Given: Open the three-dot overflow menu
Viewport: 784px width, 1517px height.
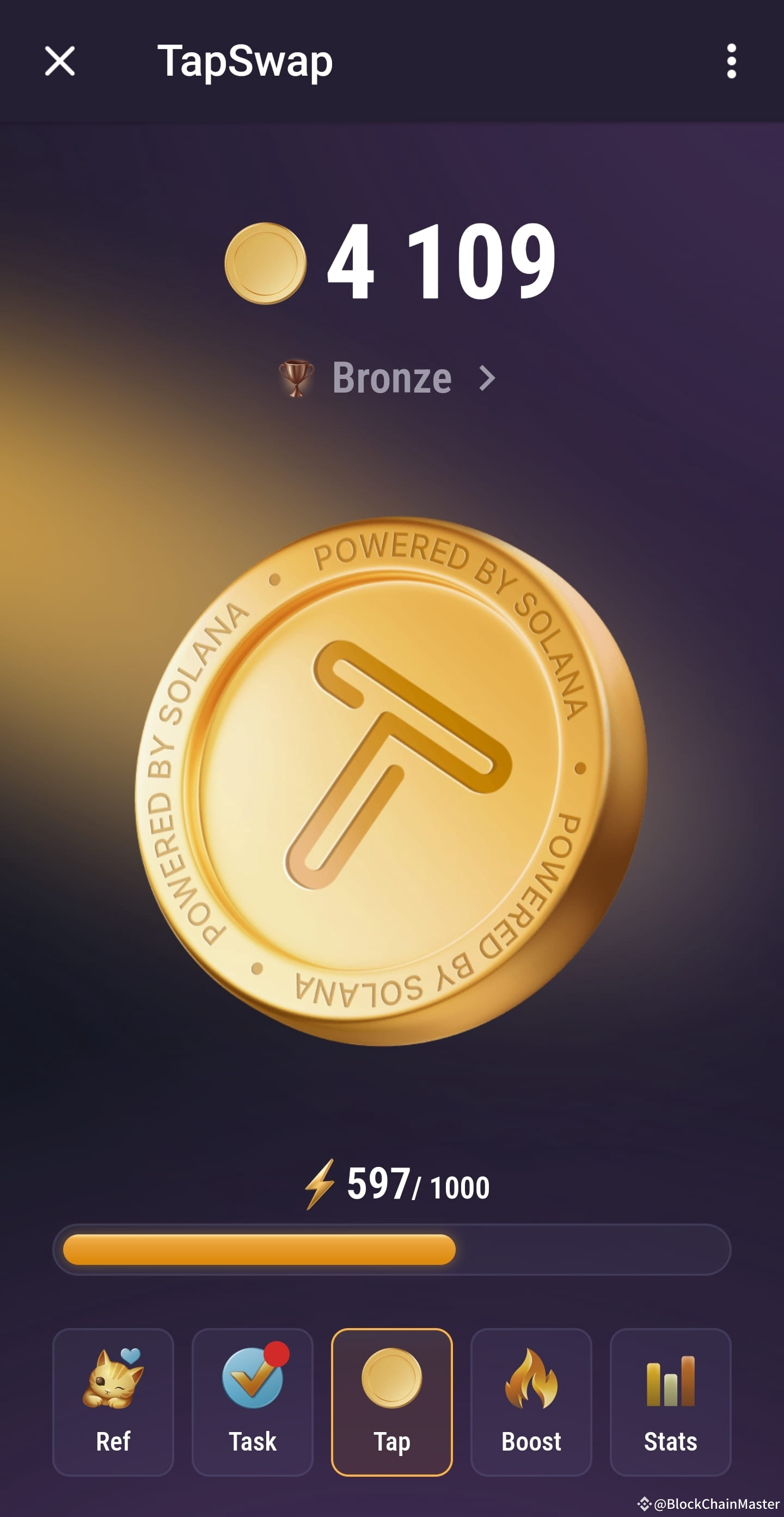Looking at the screenshot, I should click(x=731, y=61).
